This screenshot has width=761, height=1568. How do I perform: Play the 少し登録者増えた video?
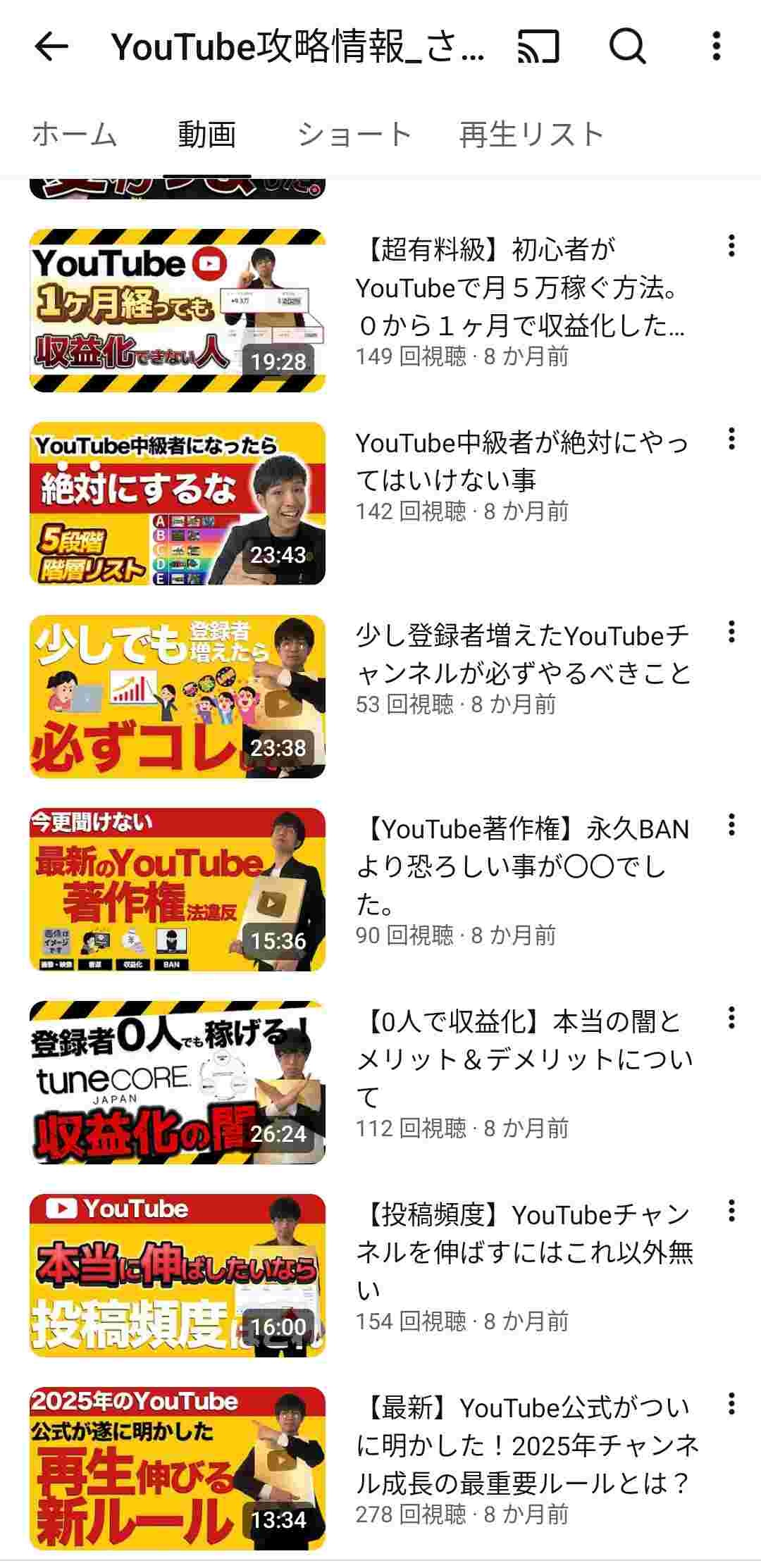[178, 697]
